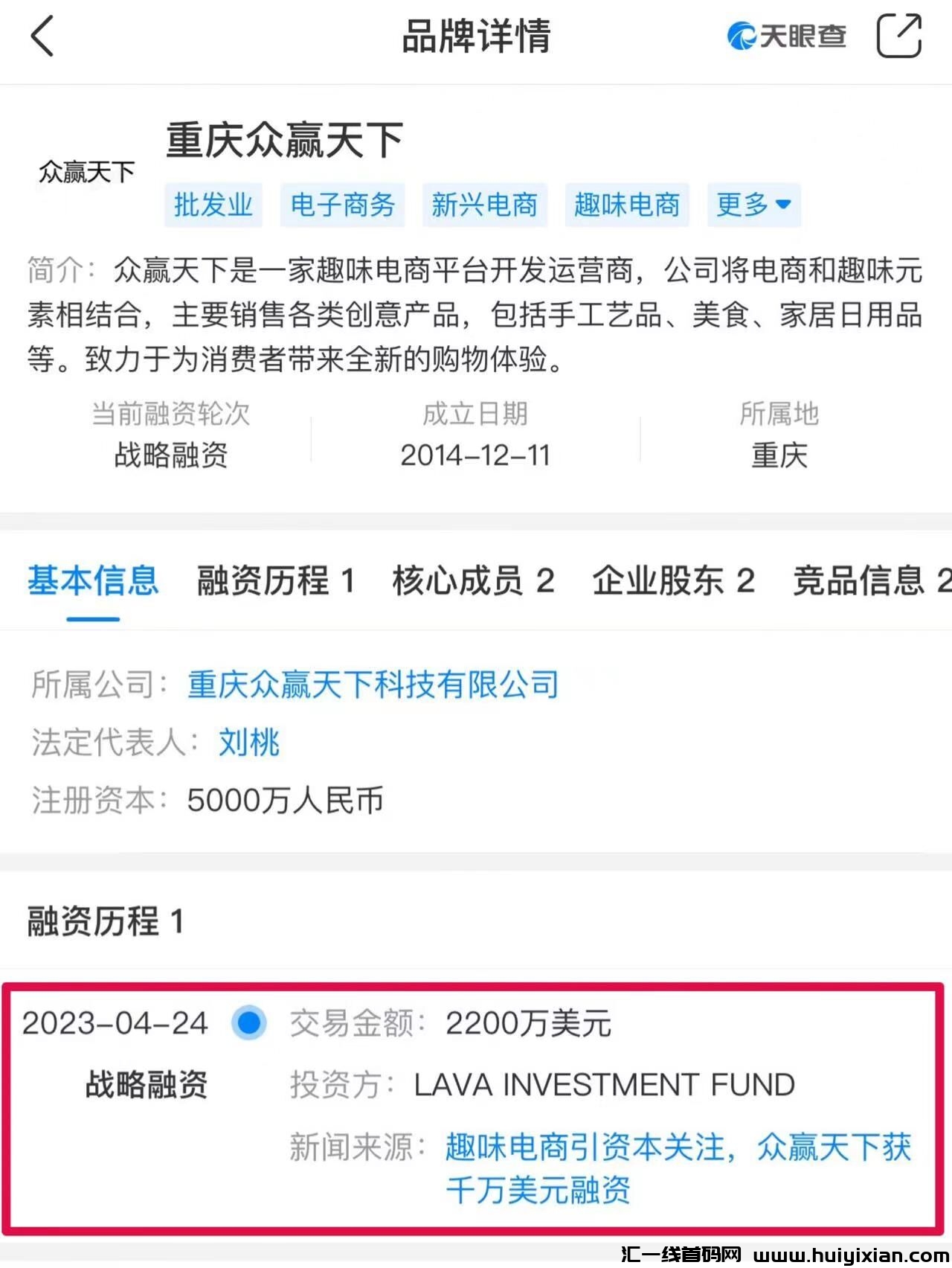Viewport: 952px width, 1268px height.
Task: Open the 趣味电商 tag
Action: point(626,205)
